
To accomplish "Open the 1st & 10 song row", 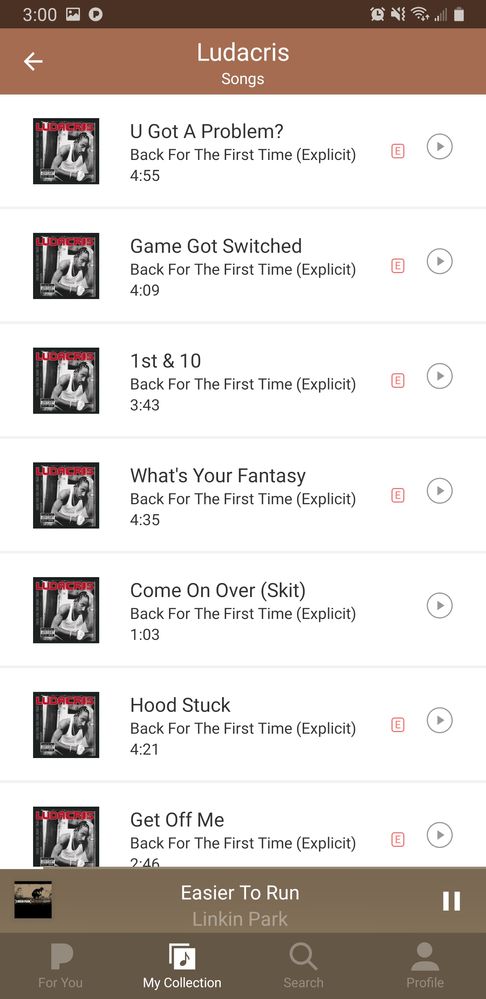I will click(x=243, y=380).
